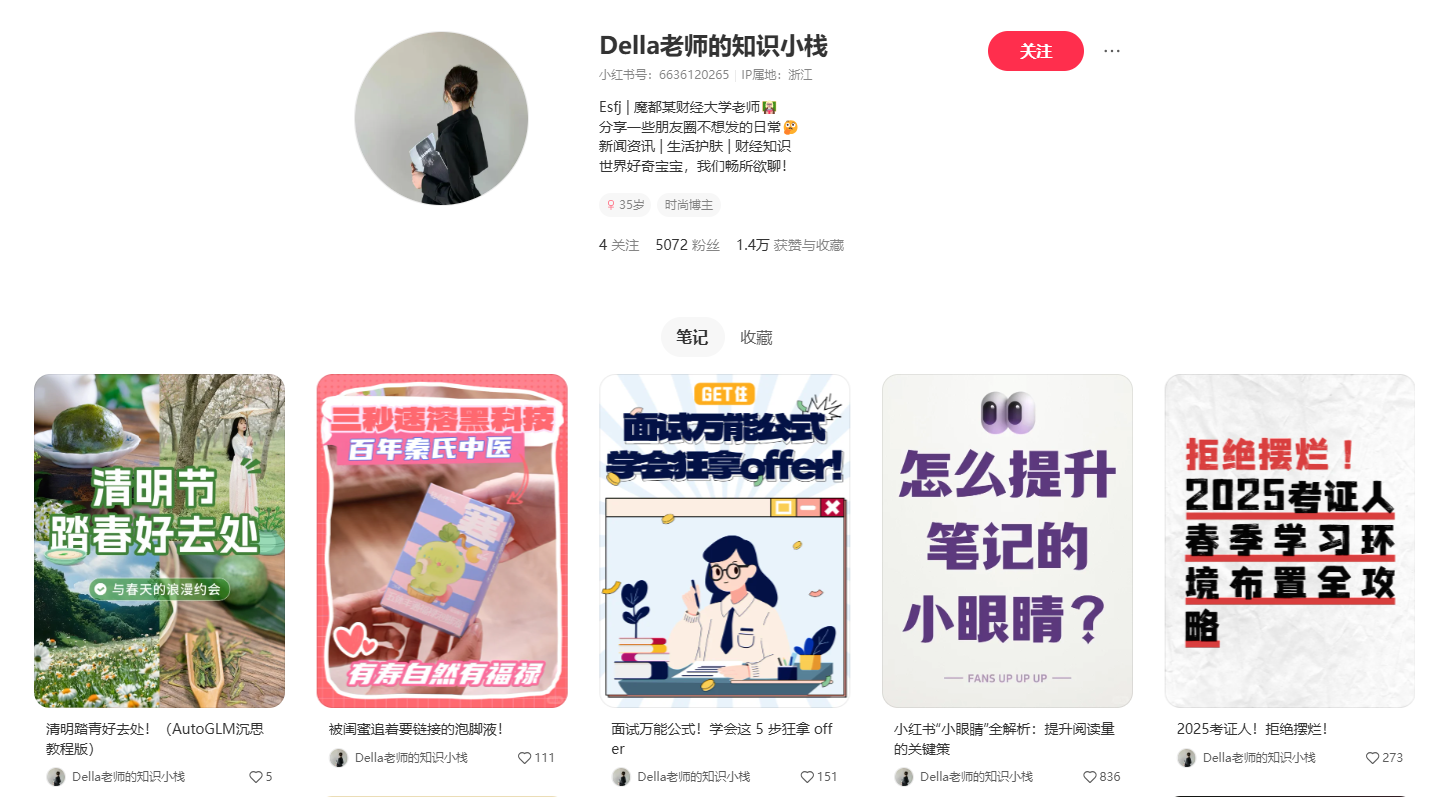The image size is (1446, 797).
Task: Like the 泡脚液 note with 111 likes
Action: click(x=525, y=758)
